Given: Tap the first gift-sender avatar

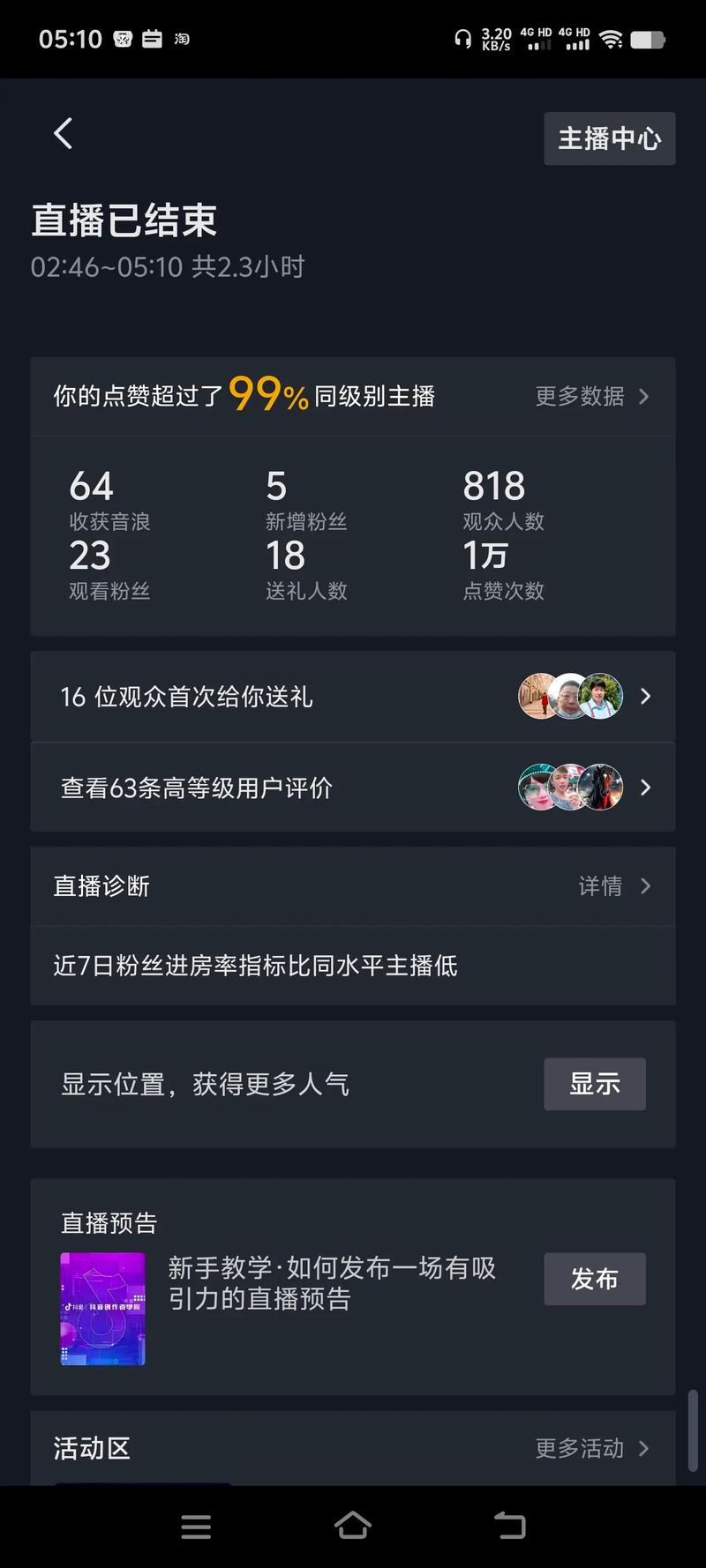Looking at the screenshot, I should (x=537, y=697).
